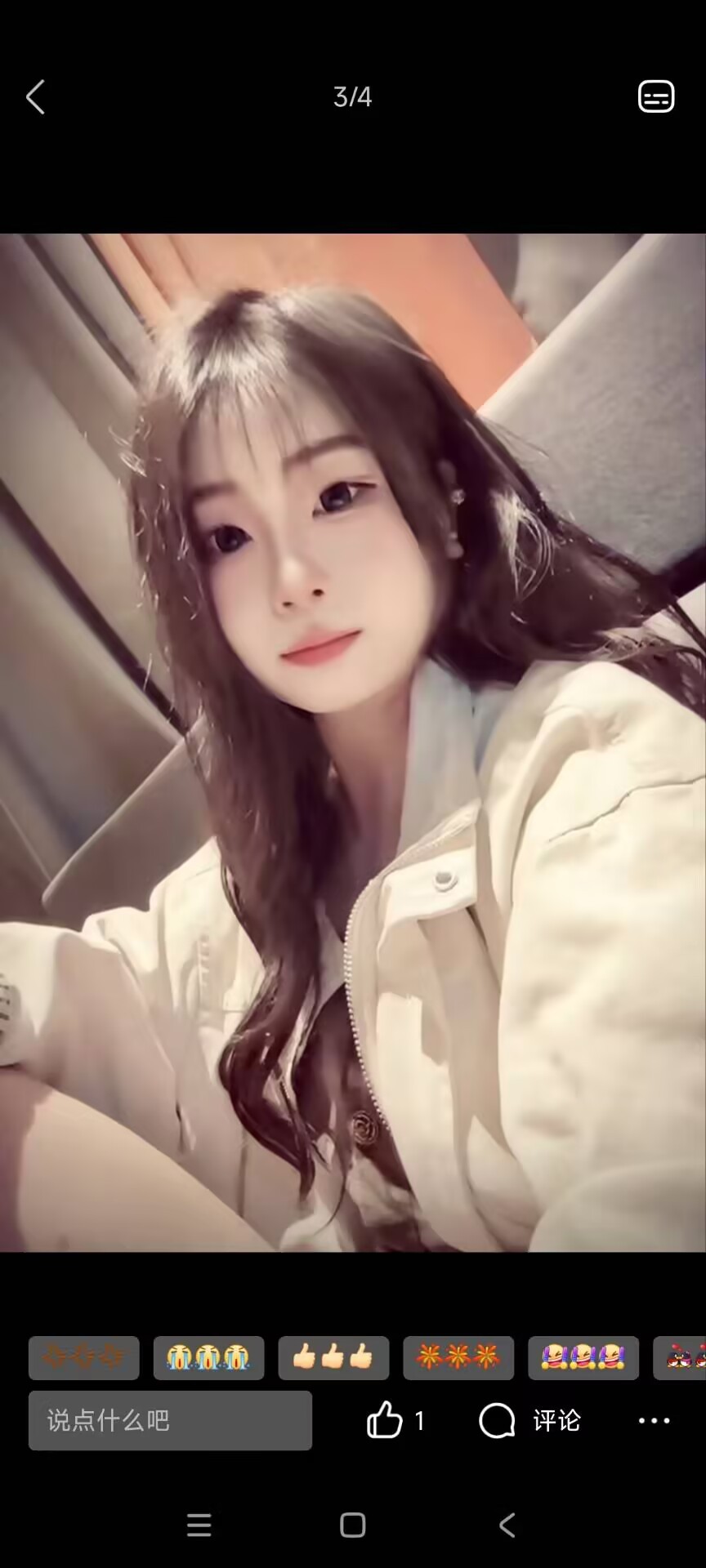Send the crying emoji quick reply
This screenshot has height=1568, width=706.
tap(208, 1357)
